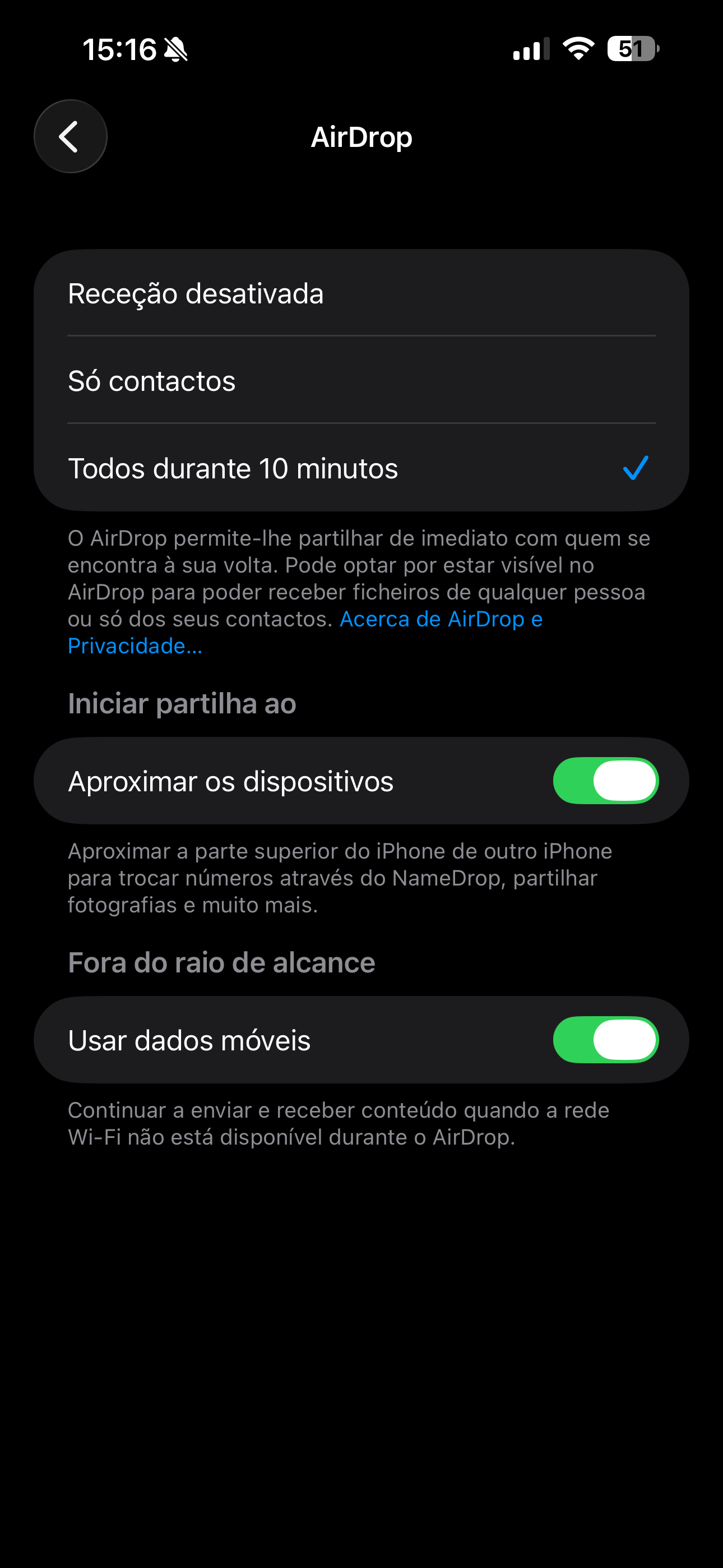Disable Aproximar os dispositivos switch
723x1568 pixels.
[605, 781]
